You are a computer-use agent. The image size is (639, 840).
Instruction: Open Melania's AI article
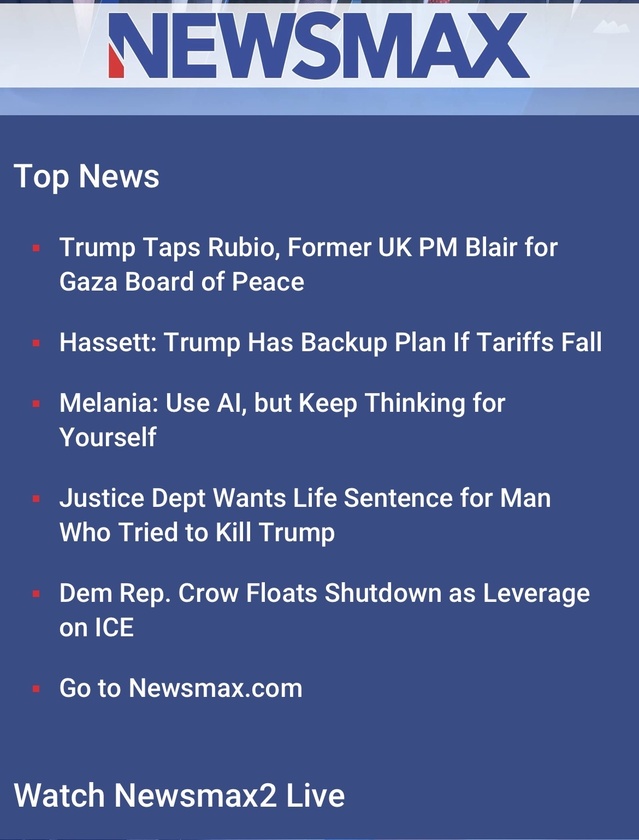coord(282,420)
